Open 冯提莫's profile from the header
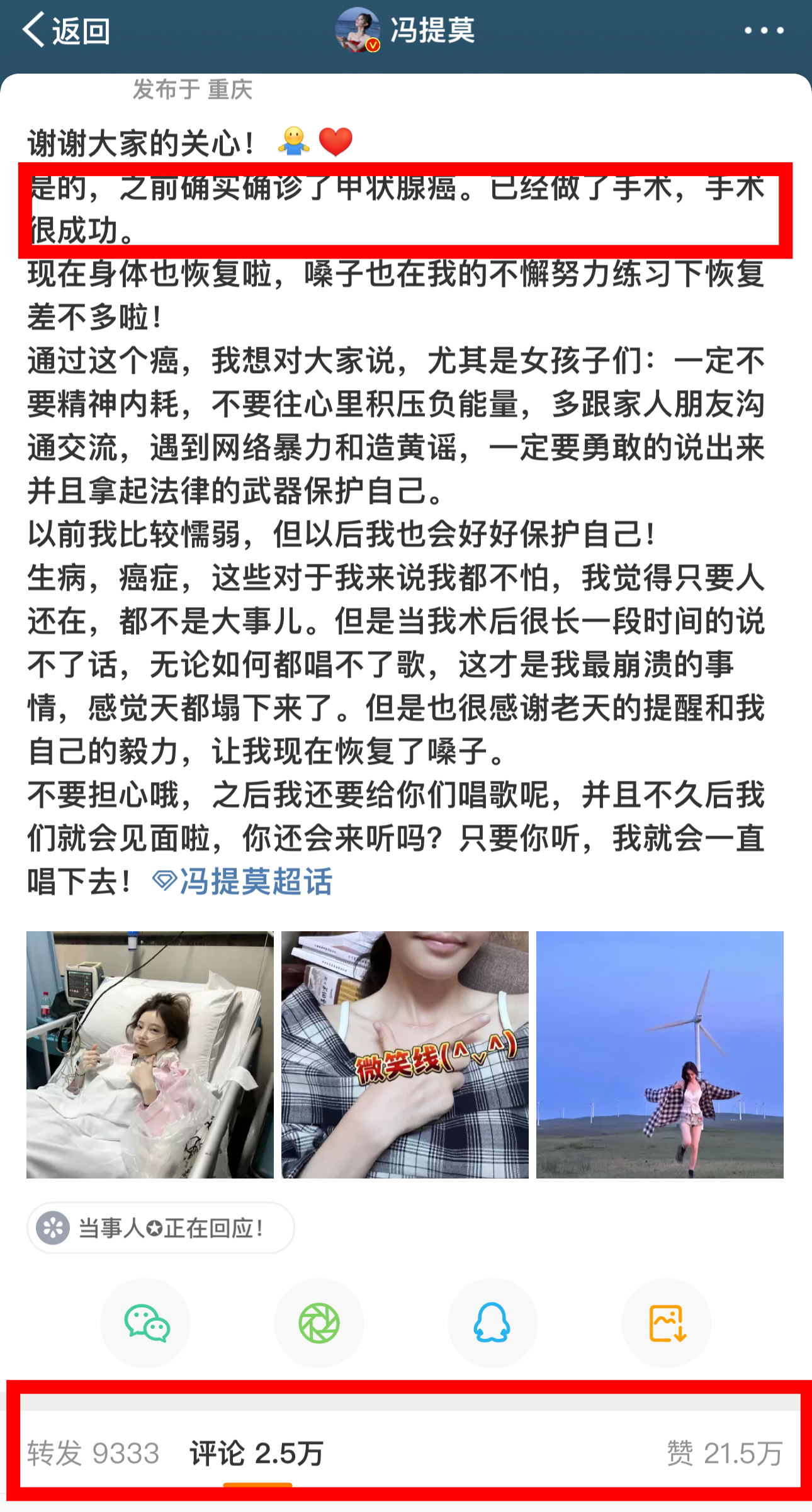Viewport: 812px width, 1512px height. (406, 30)
